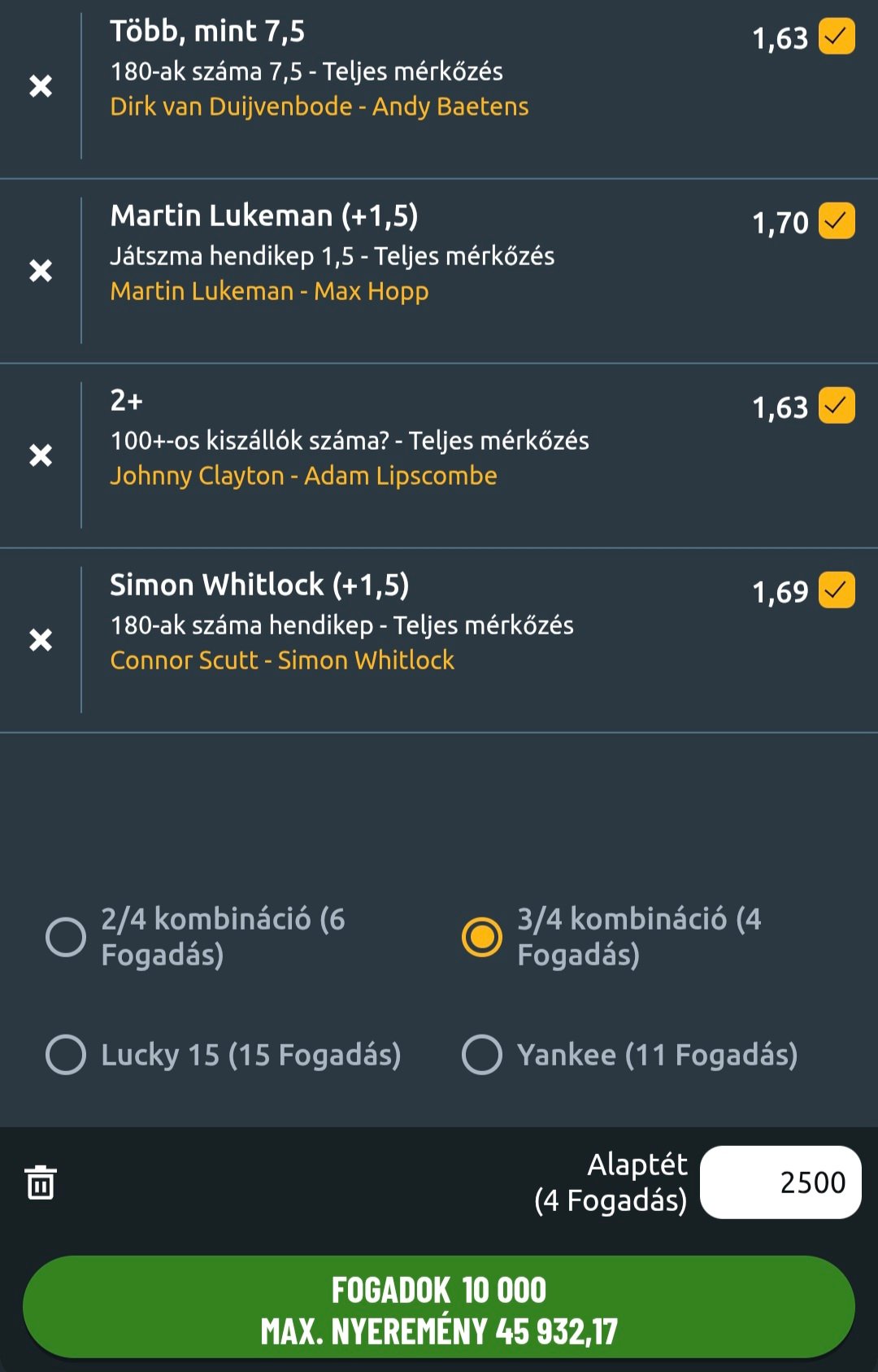View the Connor Scutt - Simon Whitlock match
Image resolution: width=878 pixels, height=1372 pixels.
[x=283, y=660]
